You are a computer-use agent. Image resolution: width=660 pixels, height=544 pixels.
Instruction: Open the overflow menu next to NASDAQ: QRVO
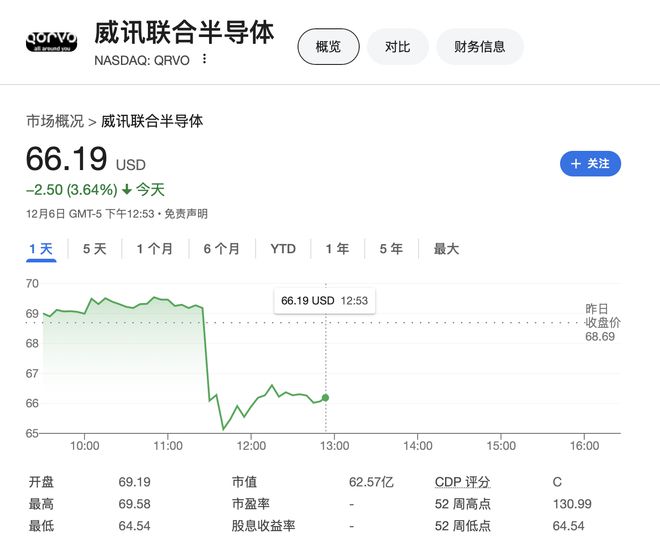(x=205, y=59)
